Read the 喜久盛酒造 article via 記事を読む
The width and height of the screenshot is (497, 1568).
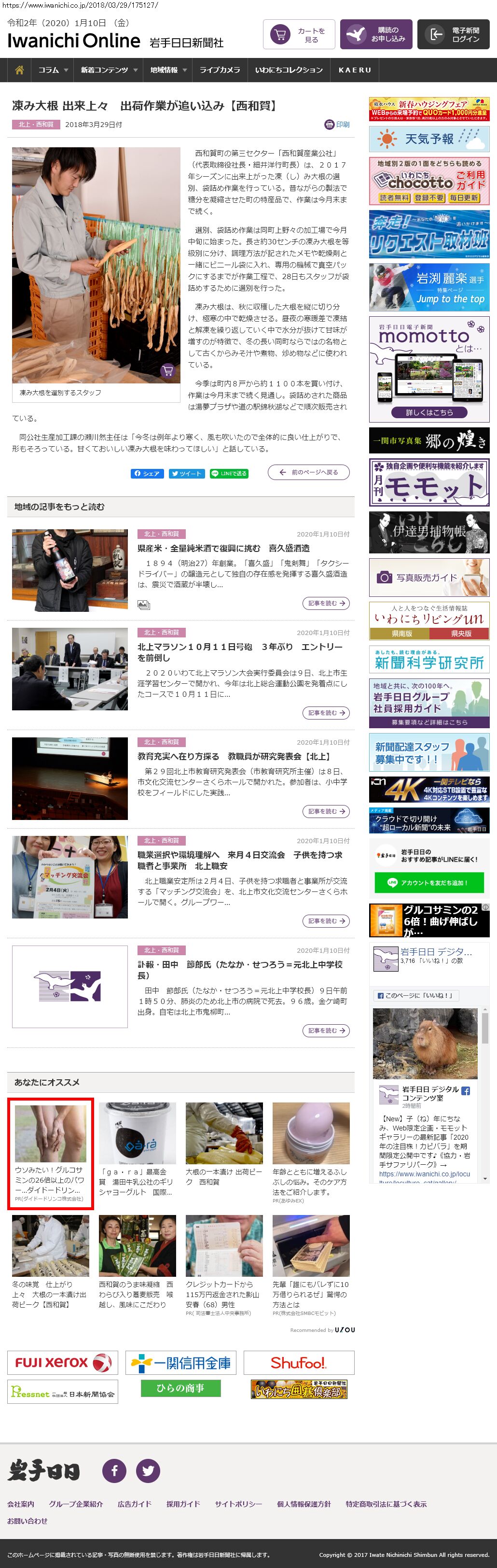click(325, 603)
